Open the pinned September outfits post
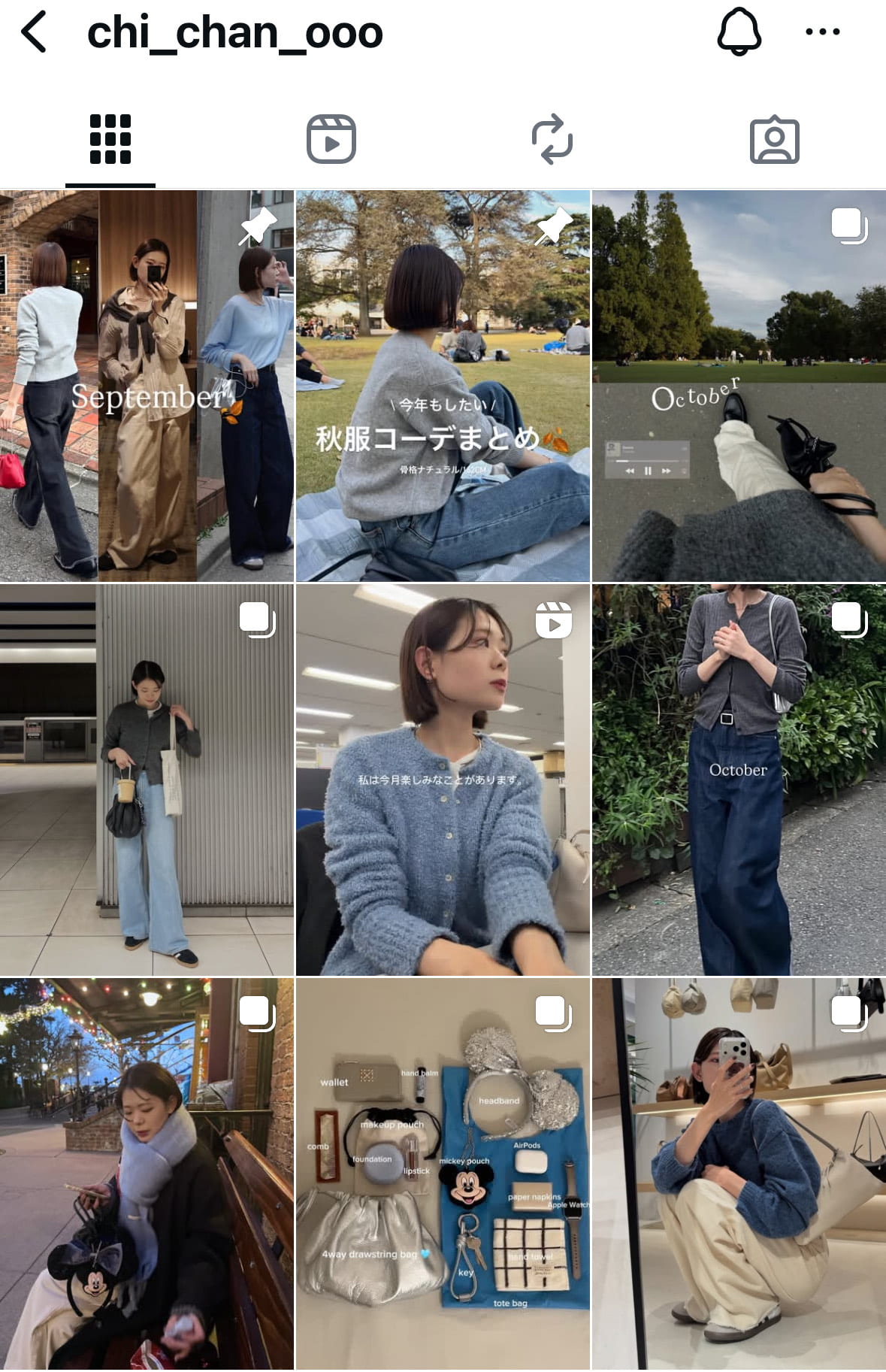 pyautogui.click(x=147, y=386)
